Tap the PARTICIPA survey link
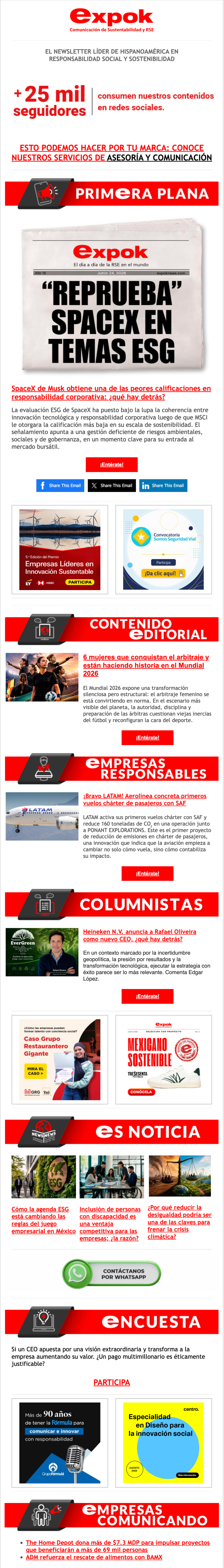 [111, 1382]
